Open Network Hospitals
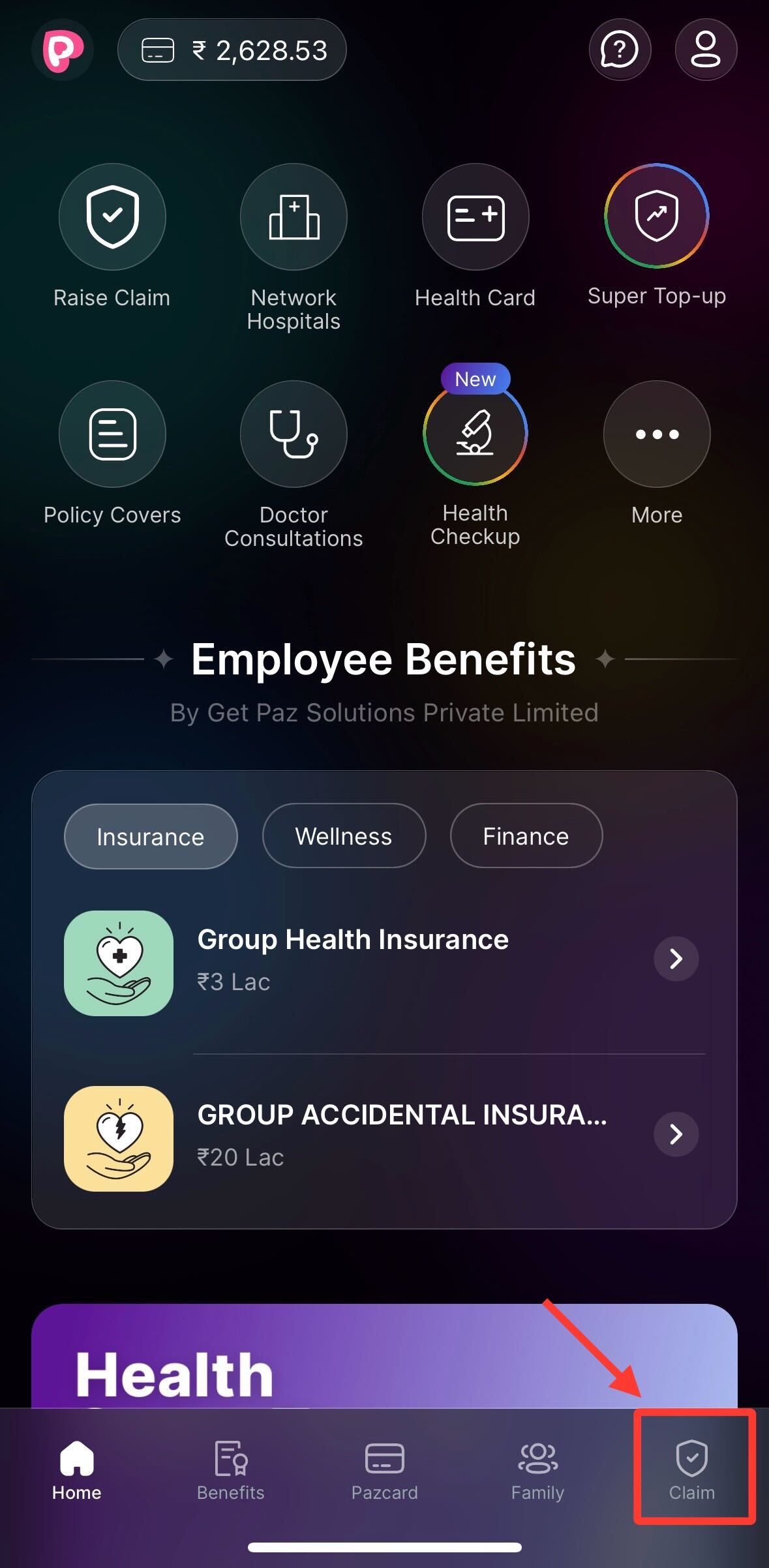This screenshot has height=1568, width=769. click(294, 217)
